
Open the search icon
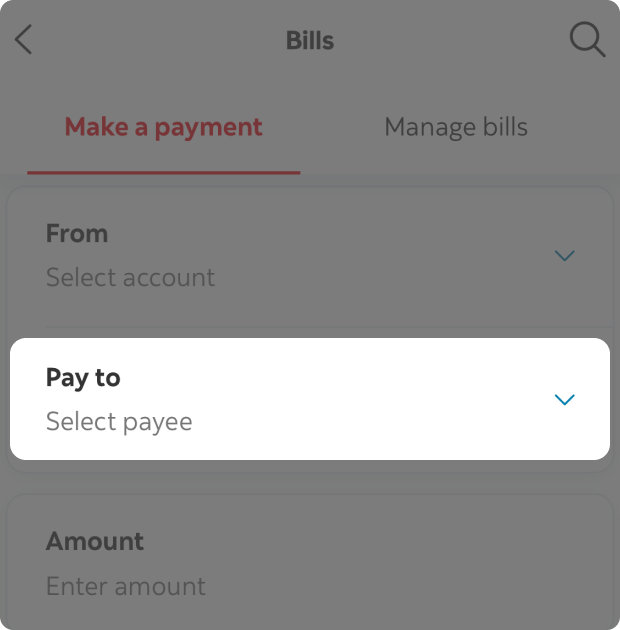587,40
